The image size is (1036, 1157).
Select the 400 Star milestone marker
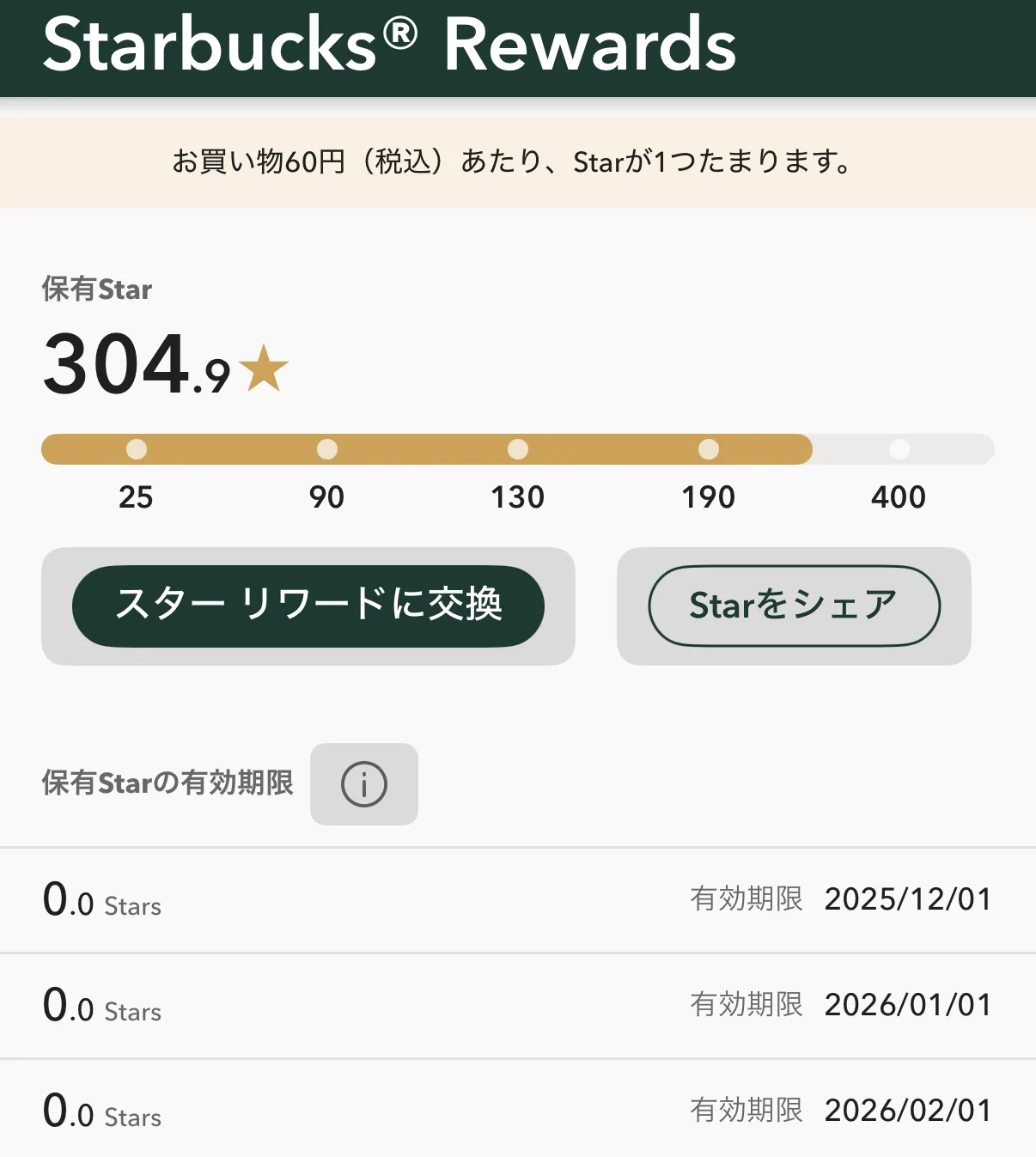[x=899, y=449]
